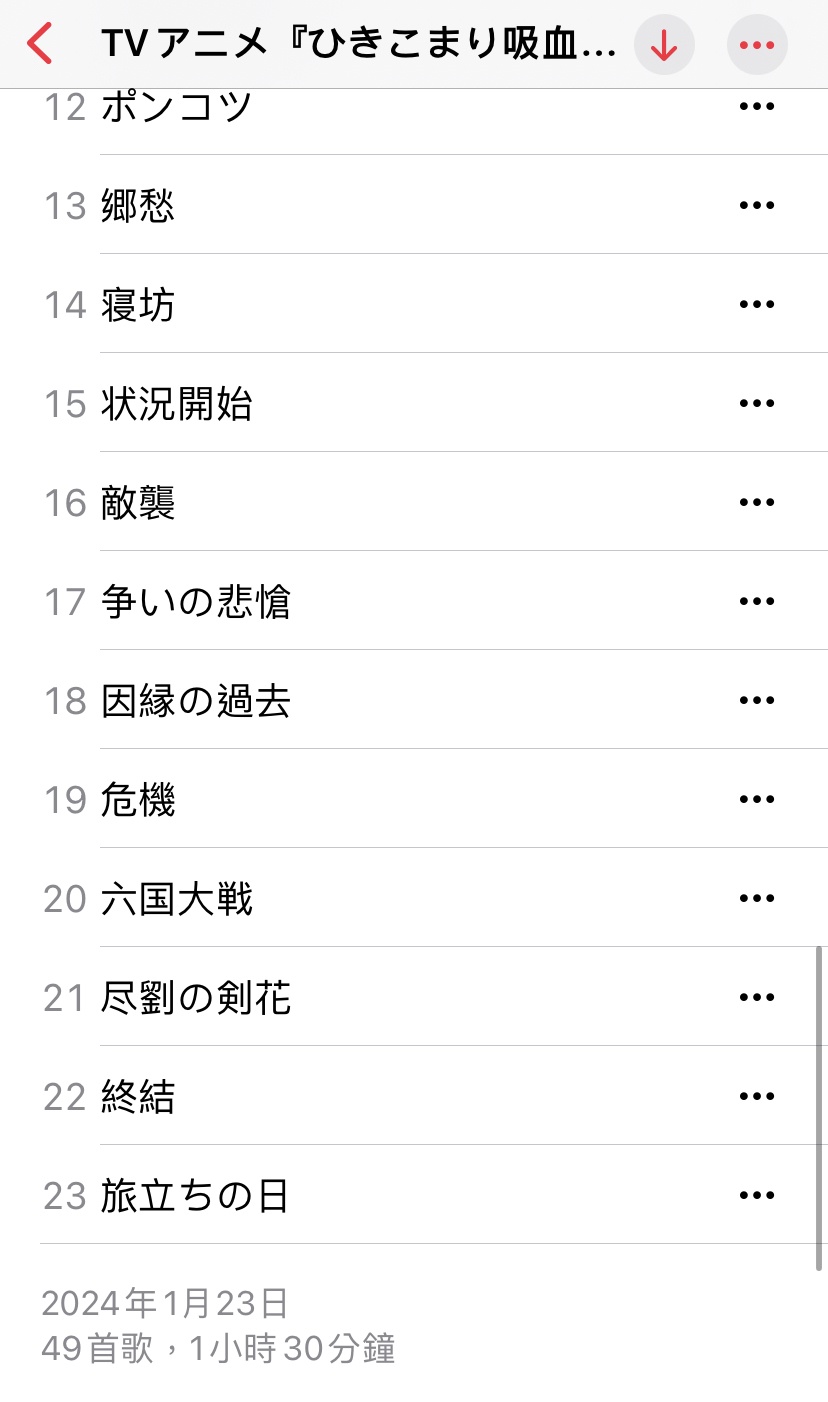The height and width of the screenshot is (1402, 828).
Task: Open the album overflow menu in header
Action: 757,45
